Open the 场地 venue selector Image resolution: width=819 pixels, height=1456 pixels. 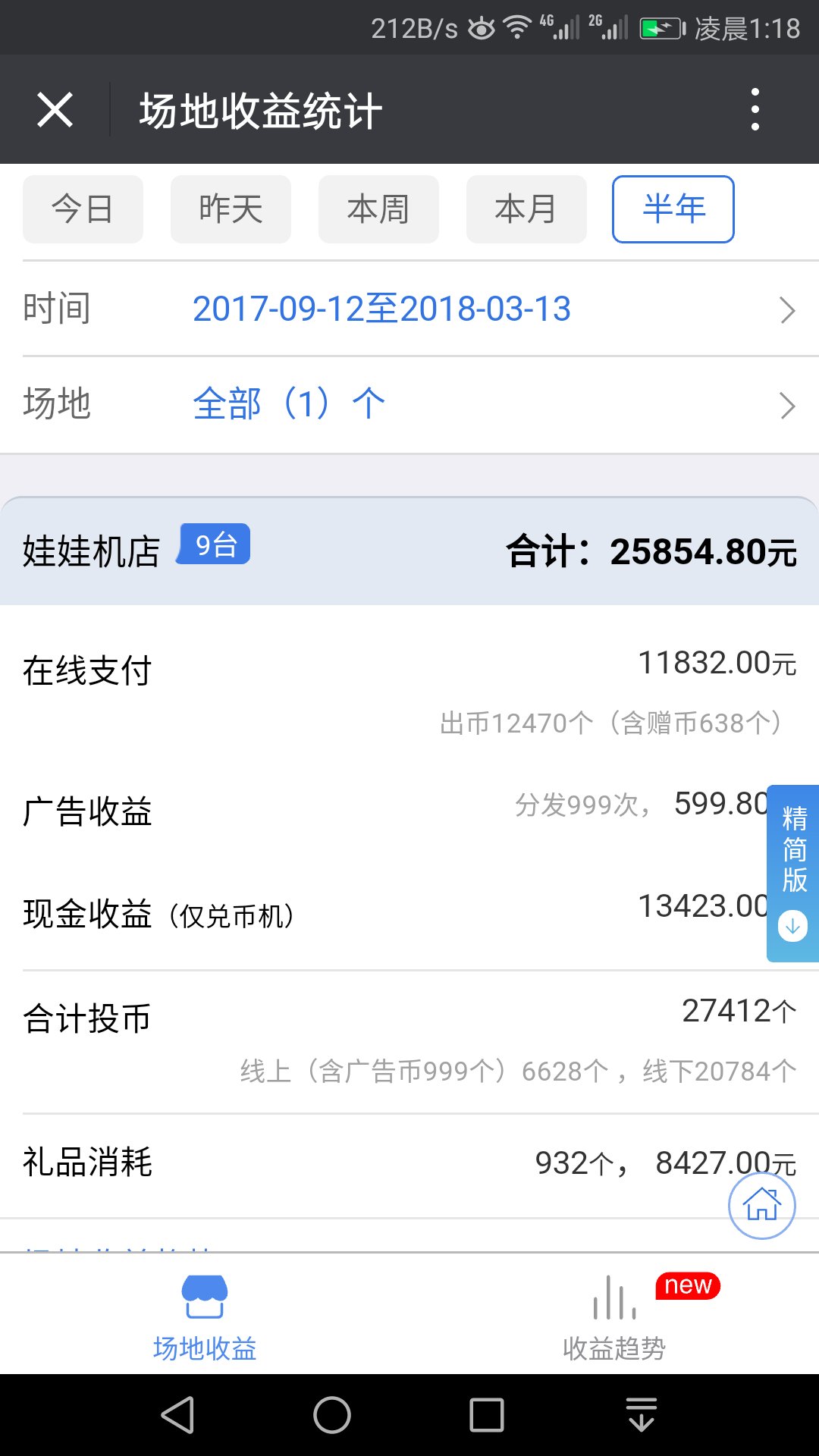[x=409, y=404]
